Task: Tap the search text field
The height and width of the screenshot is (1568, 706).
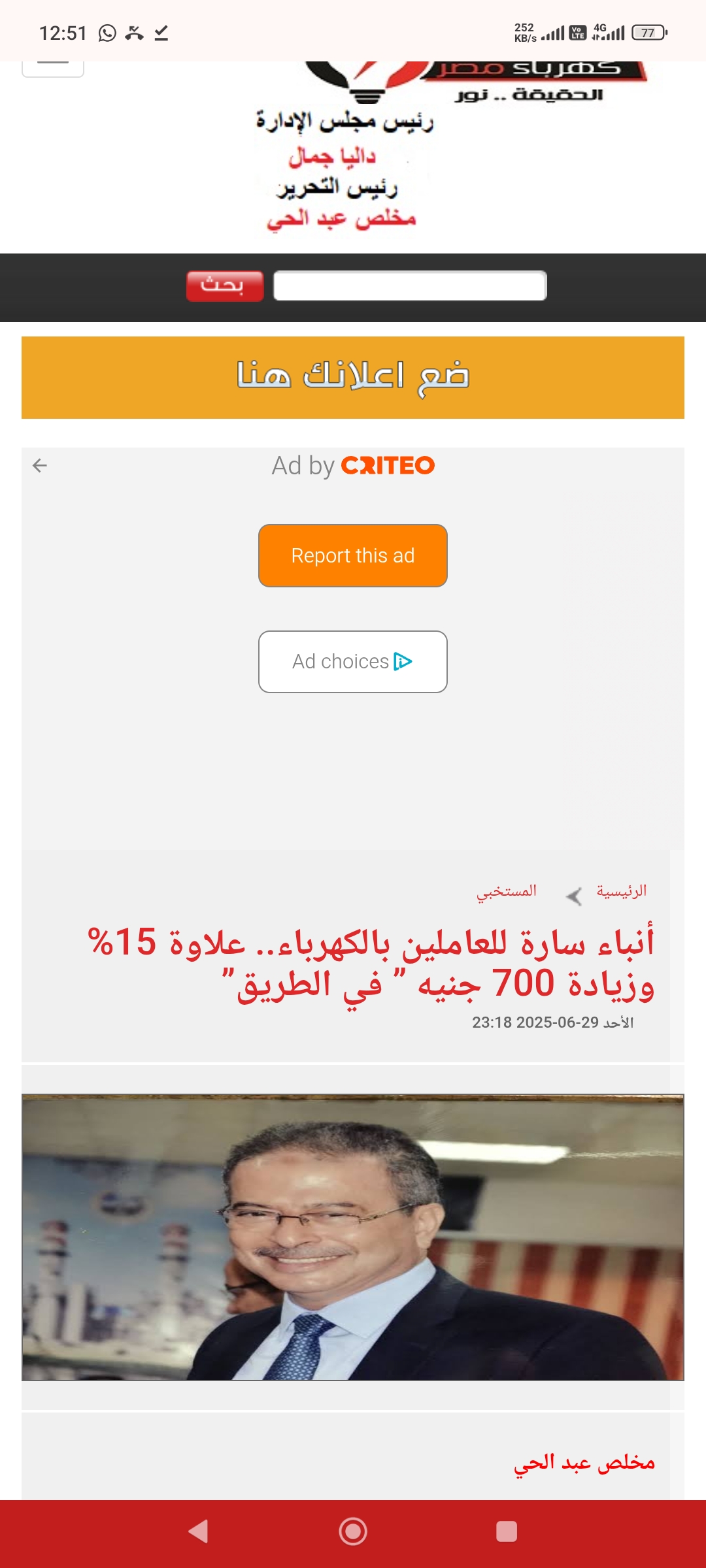Action: tap(410, 286)
